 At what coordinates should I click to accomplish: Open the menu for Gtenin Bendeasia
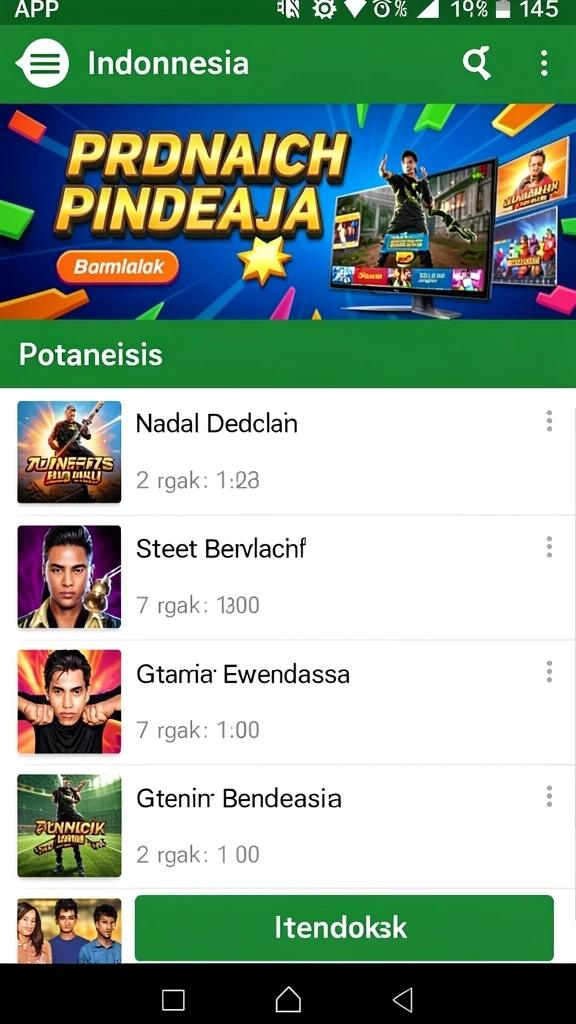pyautogui.click(x=549, y=796)
